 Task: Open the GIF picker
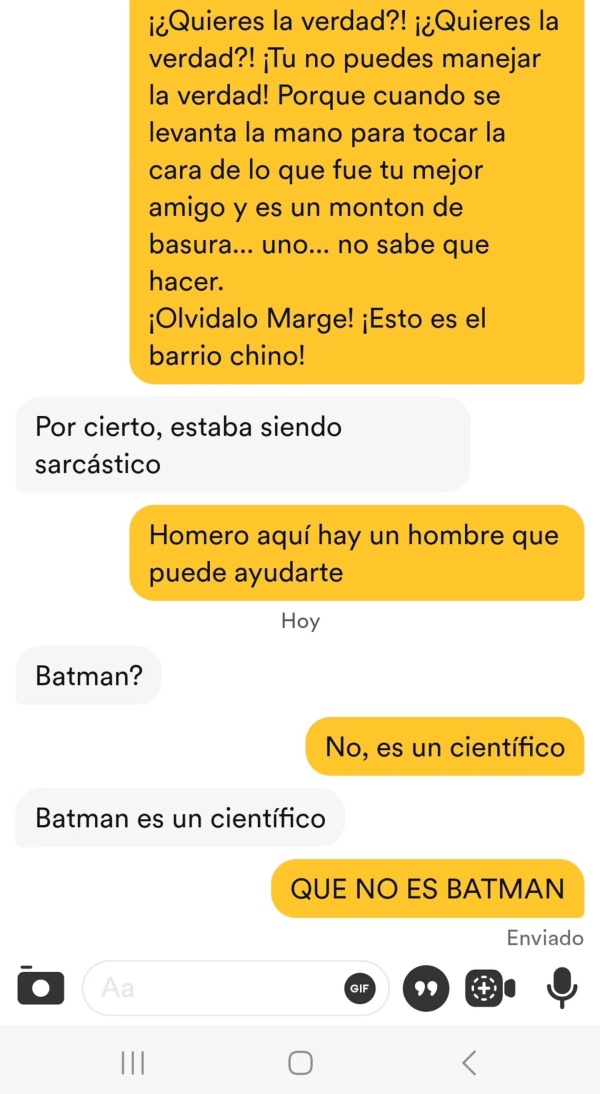click(359, 988)
